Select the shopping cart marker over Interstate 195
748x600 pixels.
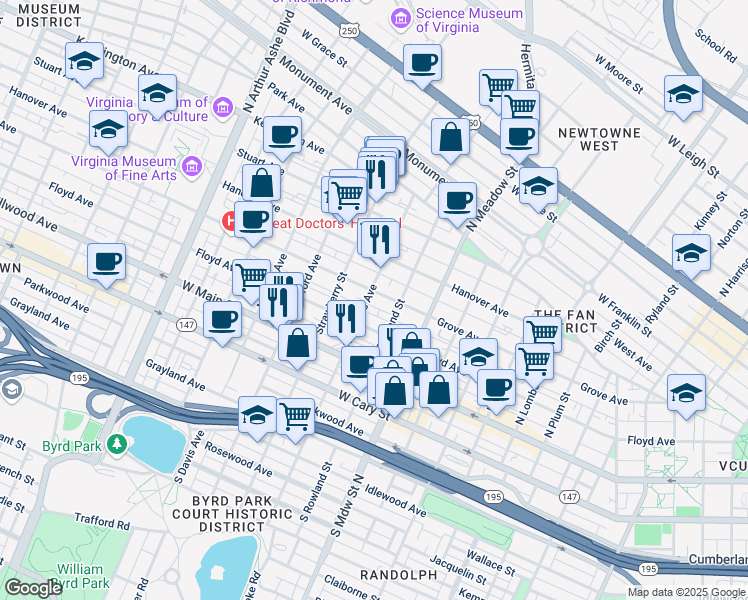296,418
